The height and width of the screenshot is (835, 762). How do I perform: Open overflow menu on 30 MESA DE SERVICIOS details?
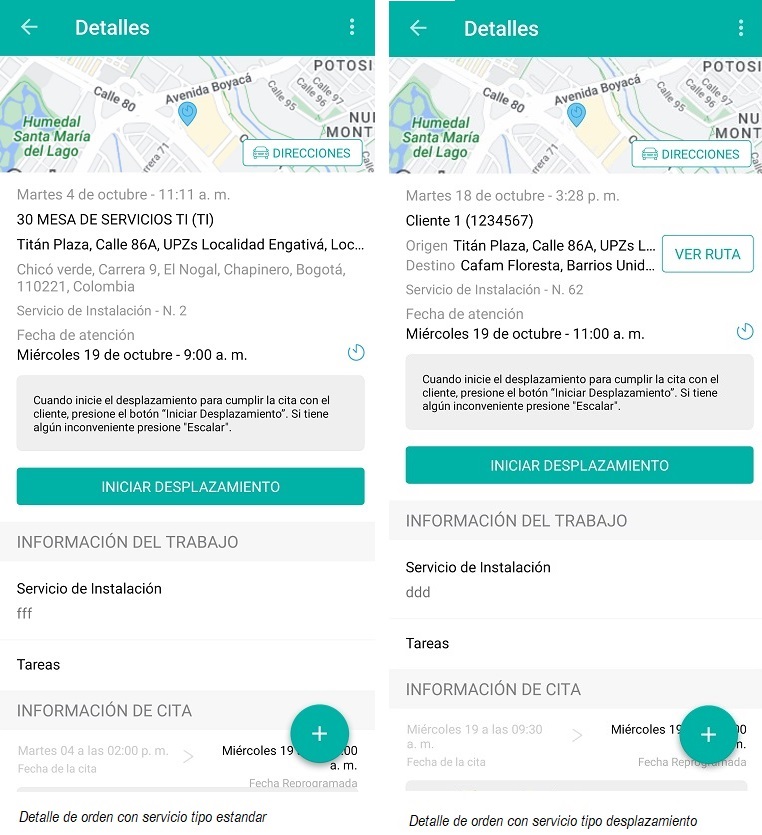pos(352,28)
